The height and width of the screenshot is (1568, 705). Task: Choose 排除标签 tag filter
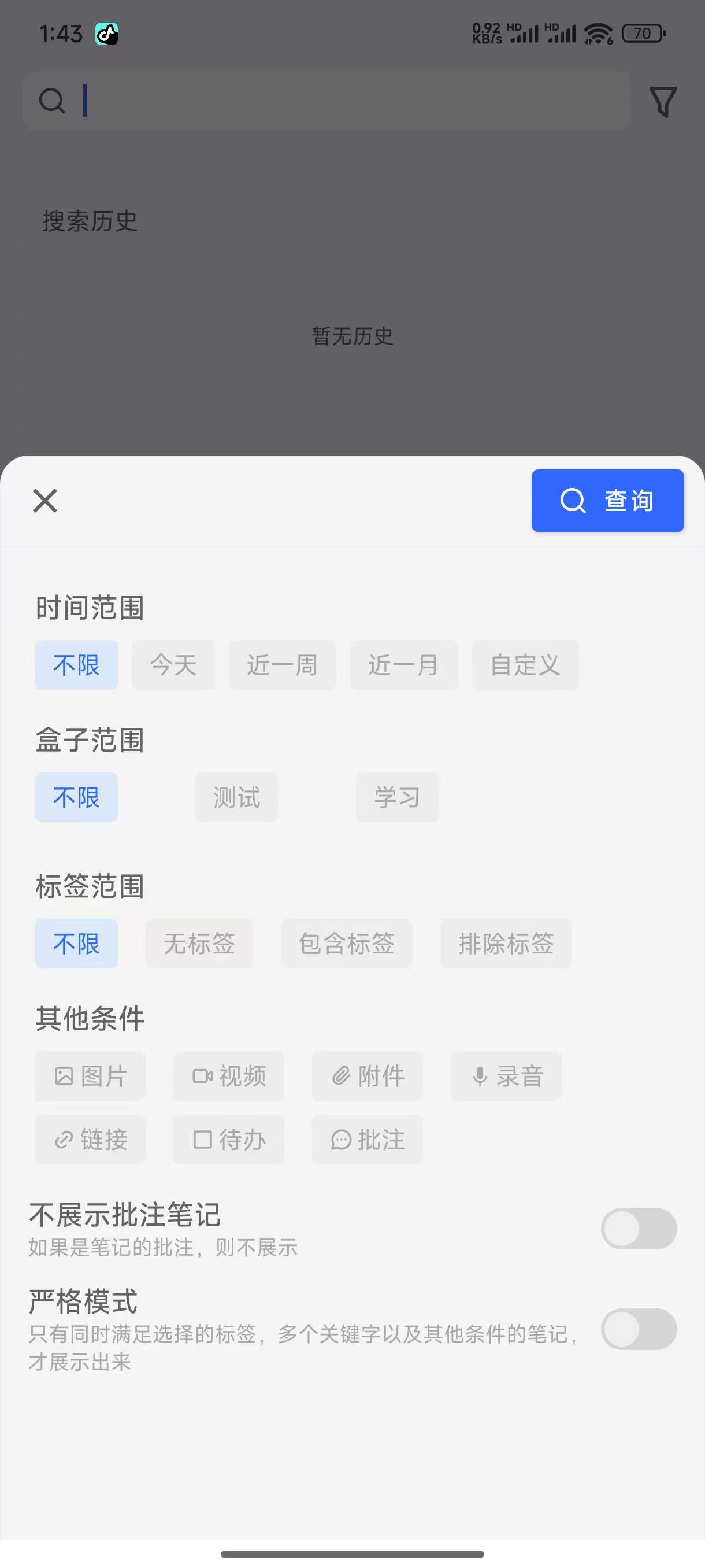[506, 943]
